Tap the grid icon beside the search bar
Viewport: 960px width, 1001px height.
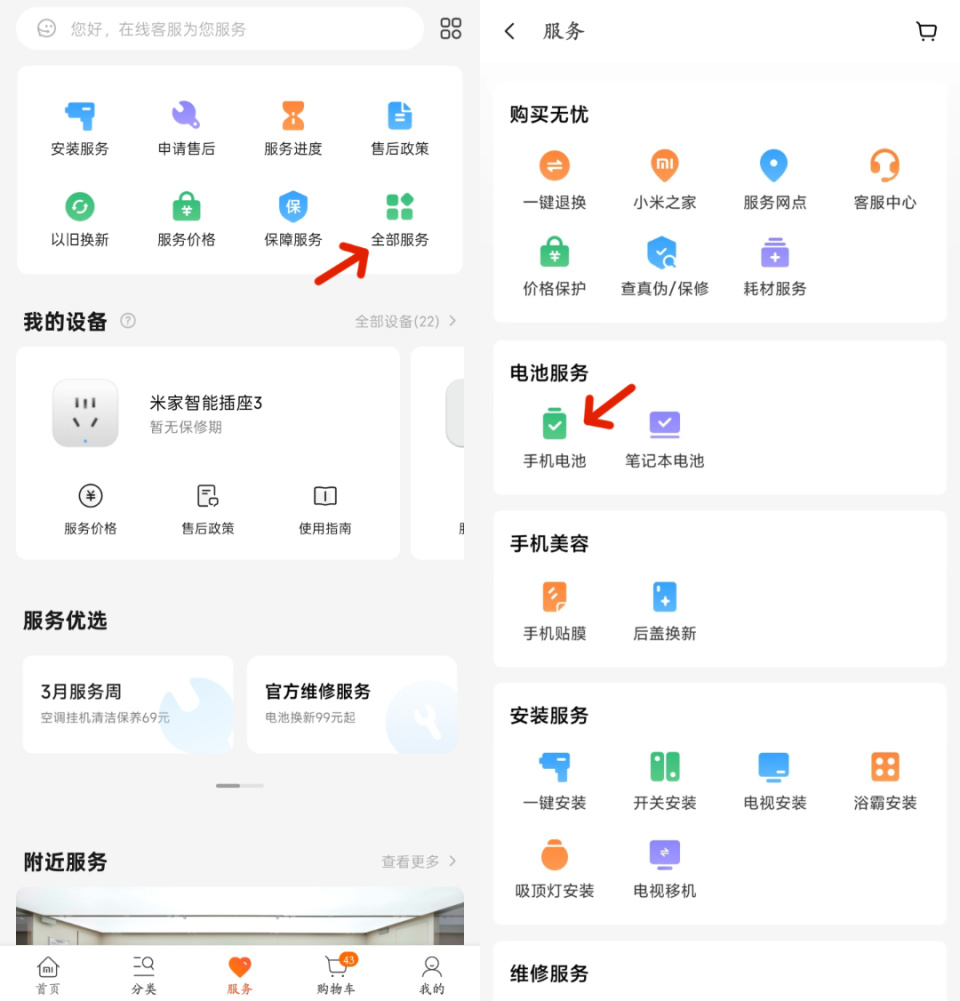pos(450,28)
